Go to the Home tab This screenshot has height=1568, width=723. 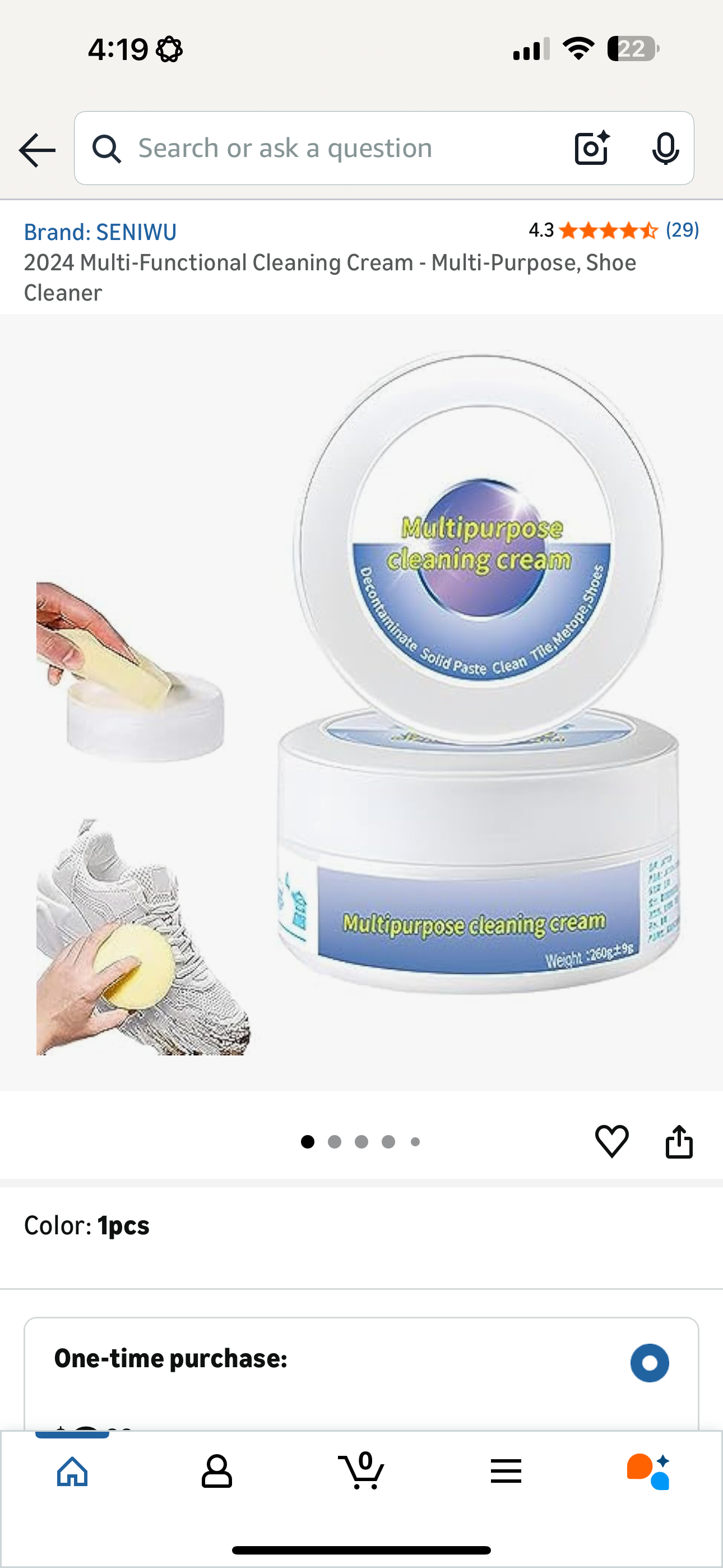[72, 1472]
